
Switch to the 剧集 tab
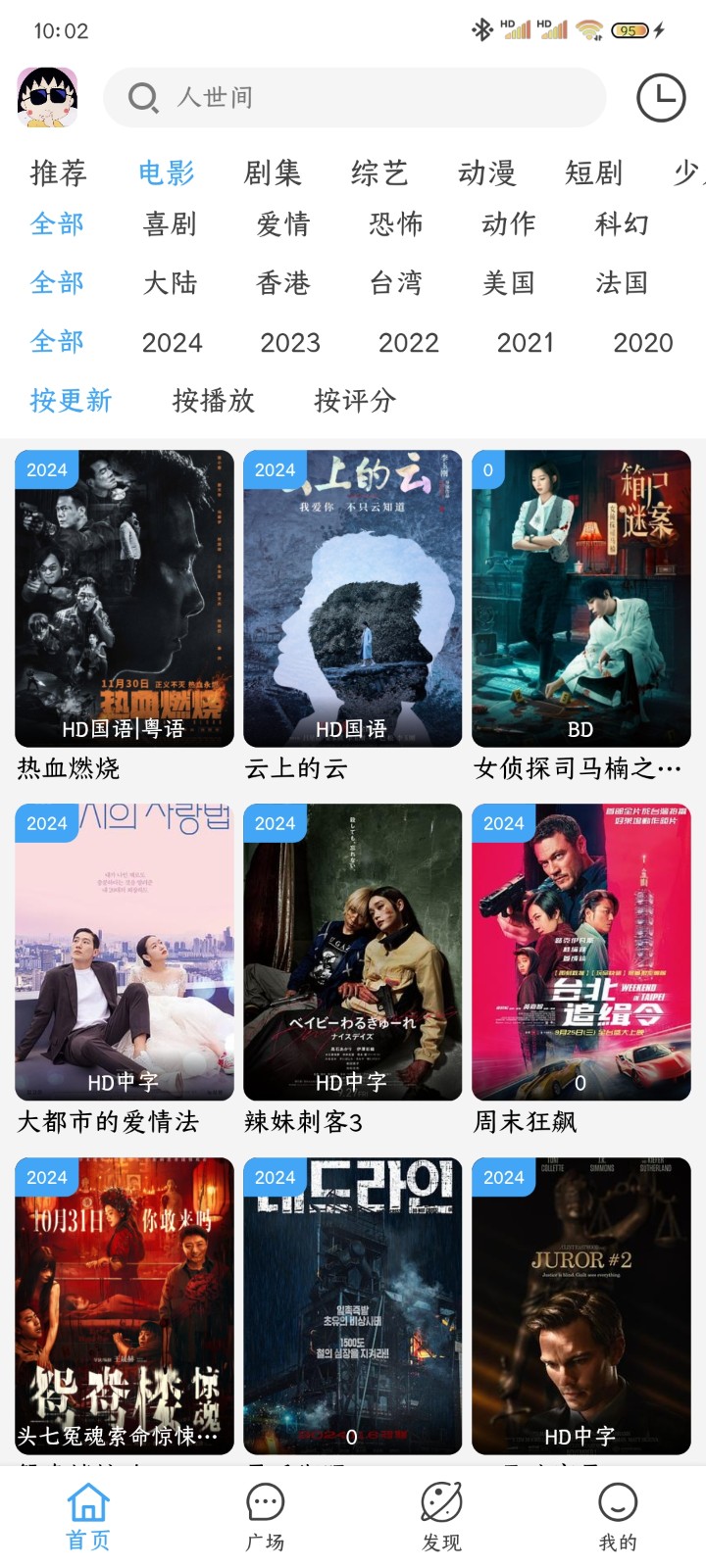(273, 173)
